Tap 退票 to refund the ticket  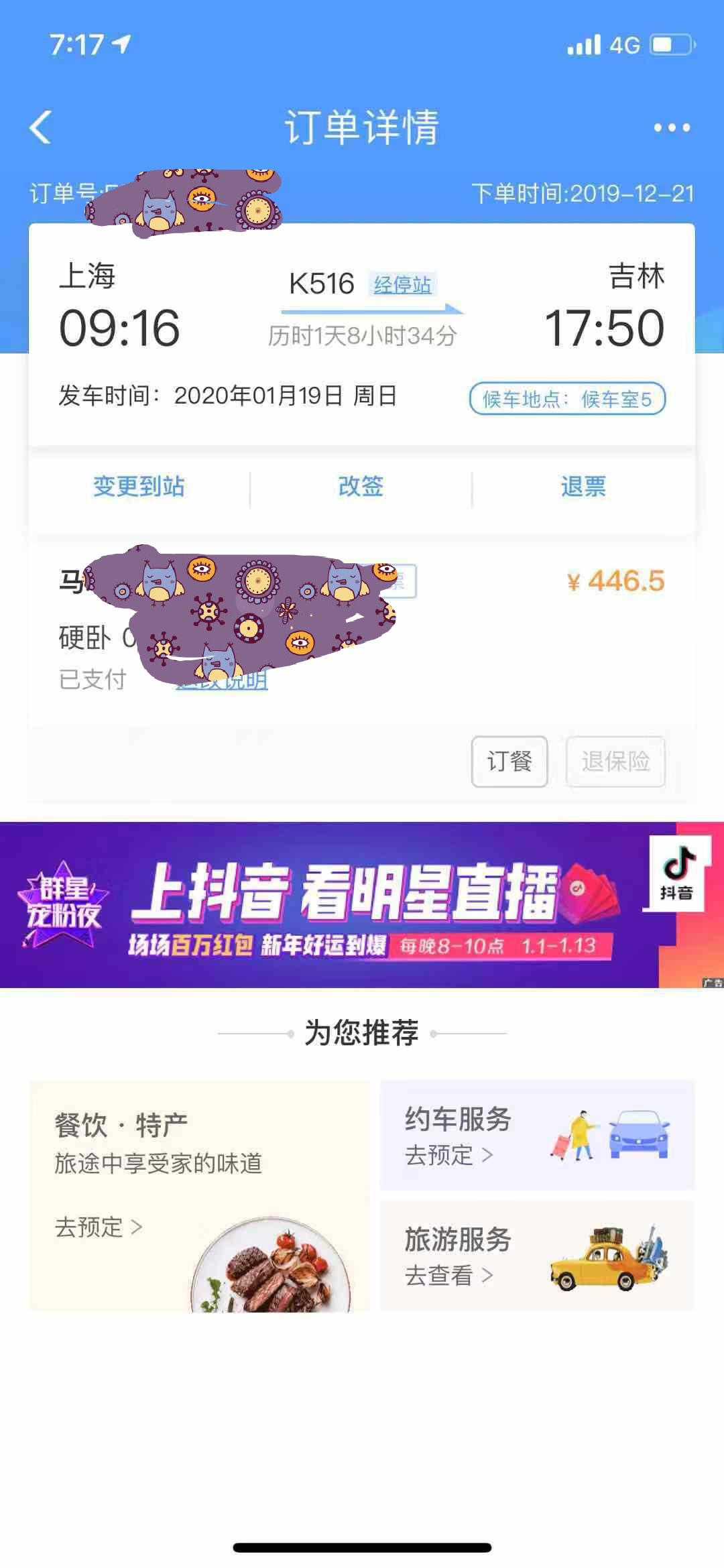click(x=583, y=487)
